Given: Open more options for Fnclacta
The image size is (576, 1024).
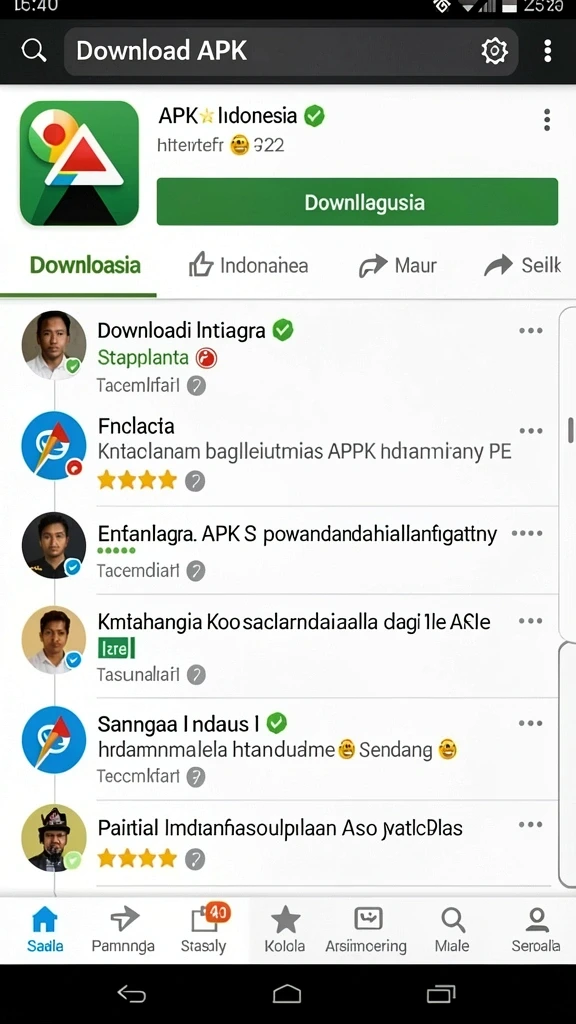Looking at the screenshot, I should (531, 431).
